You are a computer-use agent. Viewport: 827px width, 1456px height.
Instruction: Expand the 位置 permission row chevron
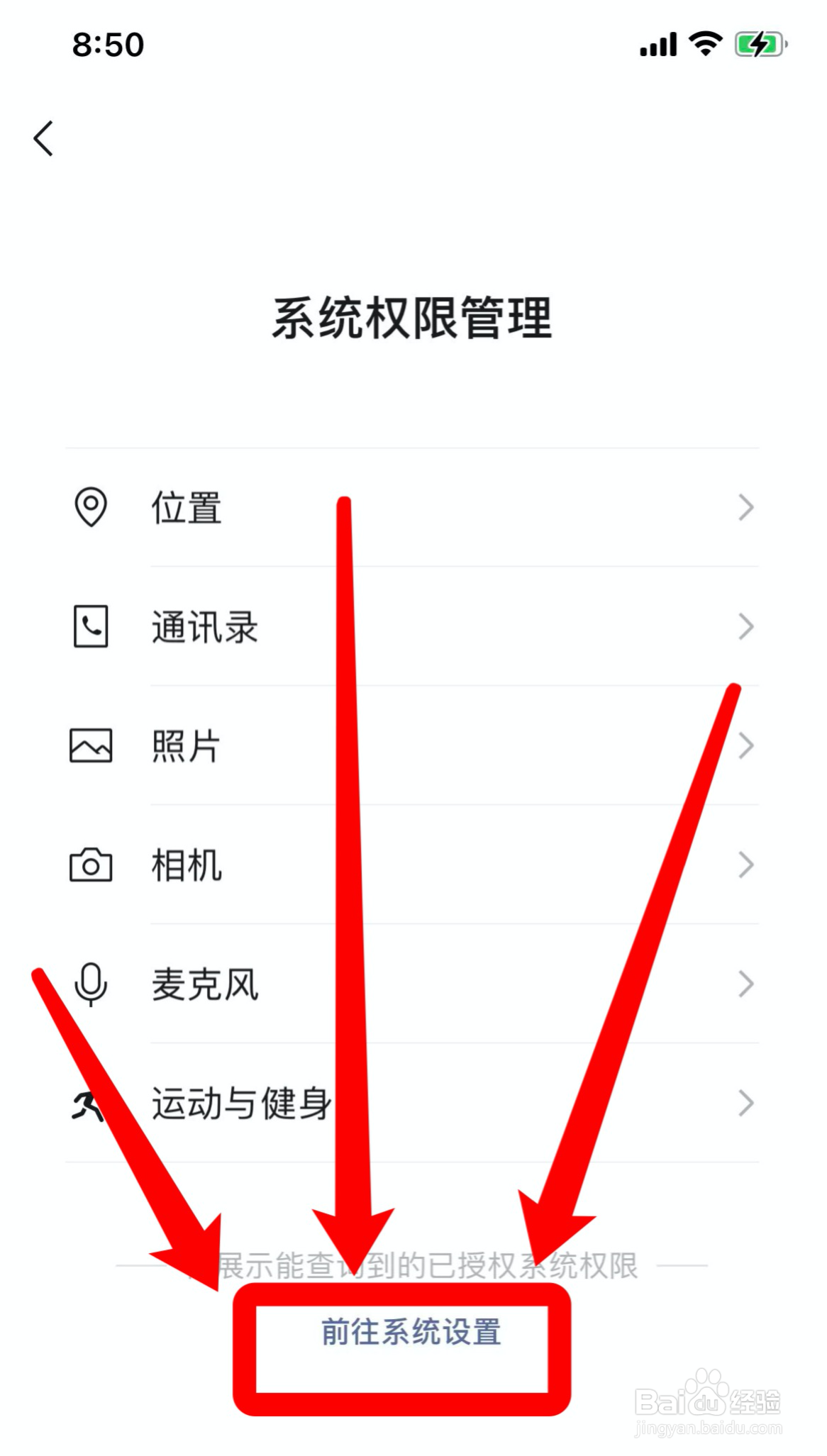[x=745, y=507]
